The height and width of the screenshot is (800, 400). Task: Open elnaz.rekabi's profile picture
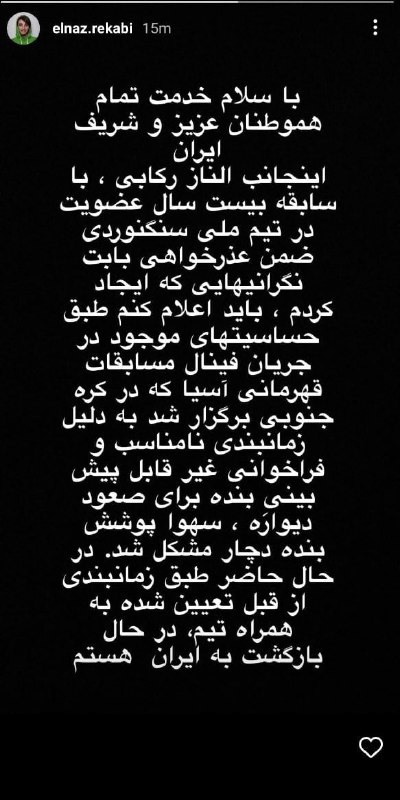(23, 29)
